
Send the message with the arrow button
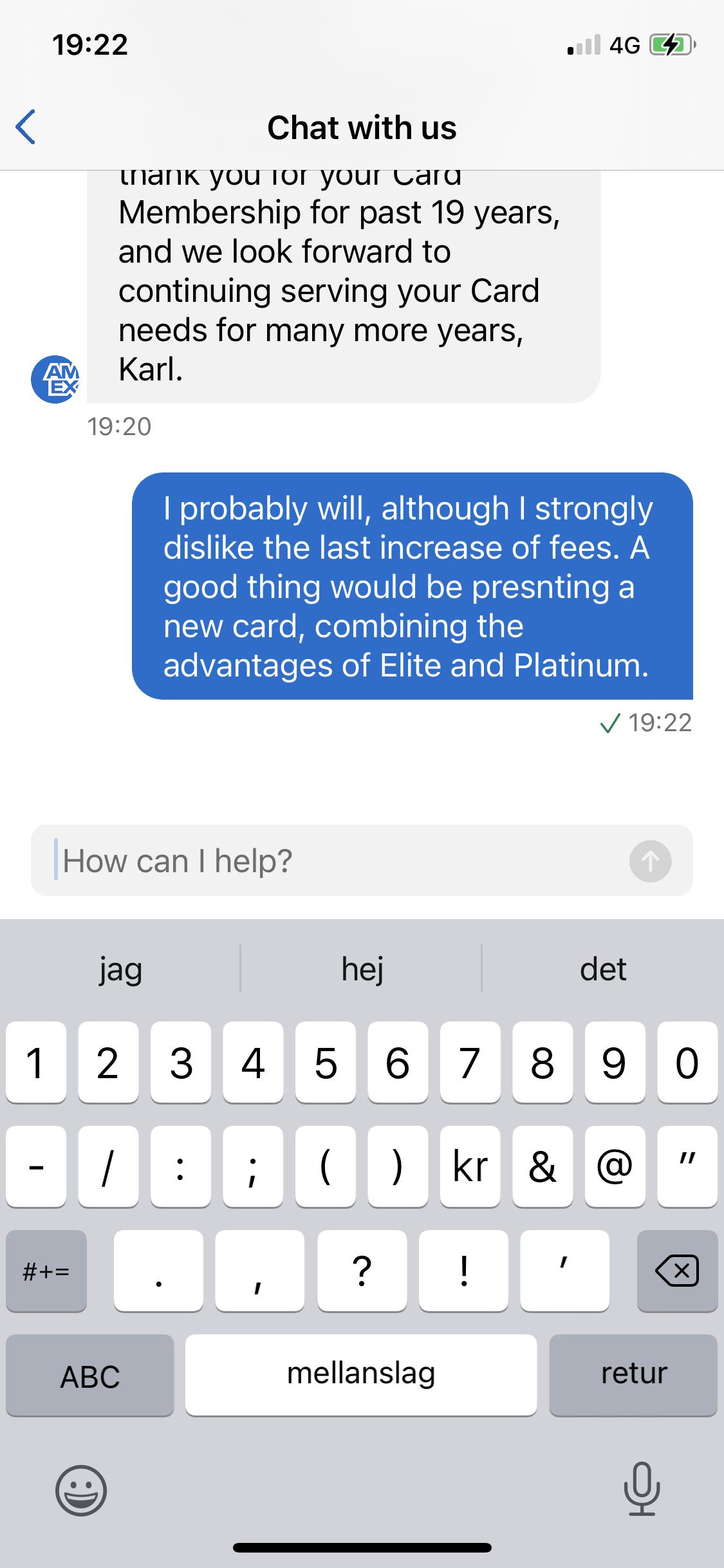(x=650, y=861)
